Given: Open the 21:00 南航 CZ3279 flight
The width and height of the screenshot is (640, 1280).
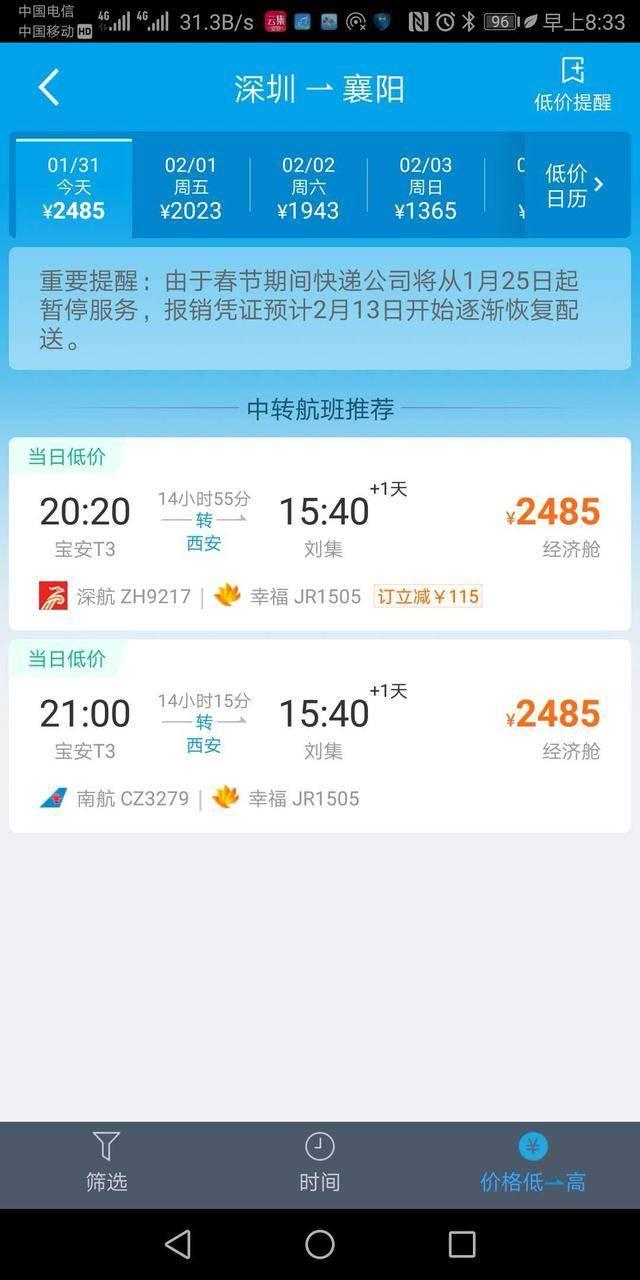Looking at the screenshot, I should coord(320,735).
